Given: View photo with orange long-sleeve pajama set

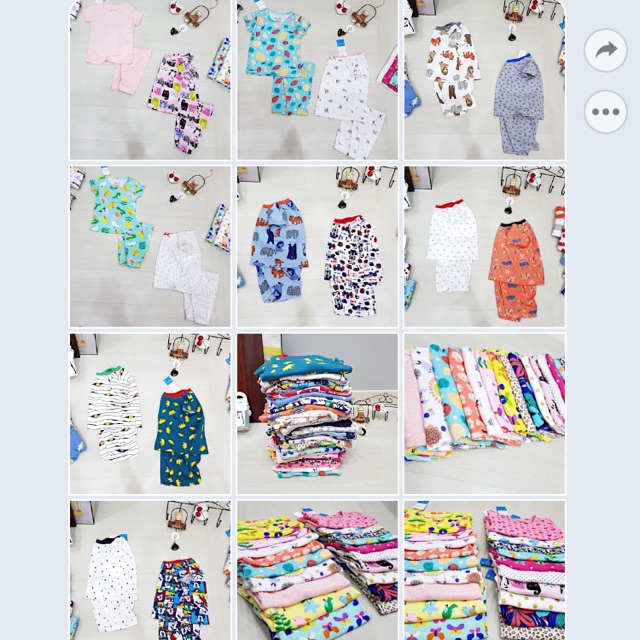Looking at the screenshot, I should click(484, 246).
